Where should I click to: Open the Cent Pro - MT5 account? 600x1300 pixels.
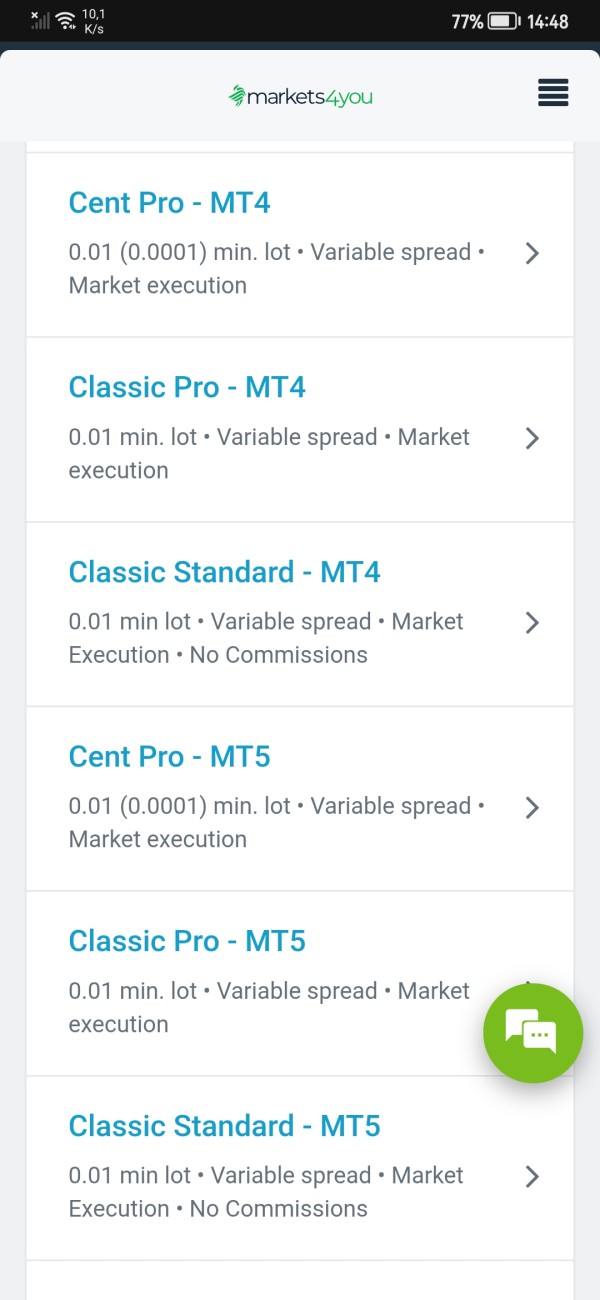[x=300, y=799]
